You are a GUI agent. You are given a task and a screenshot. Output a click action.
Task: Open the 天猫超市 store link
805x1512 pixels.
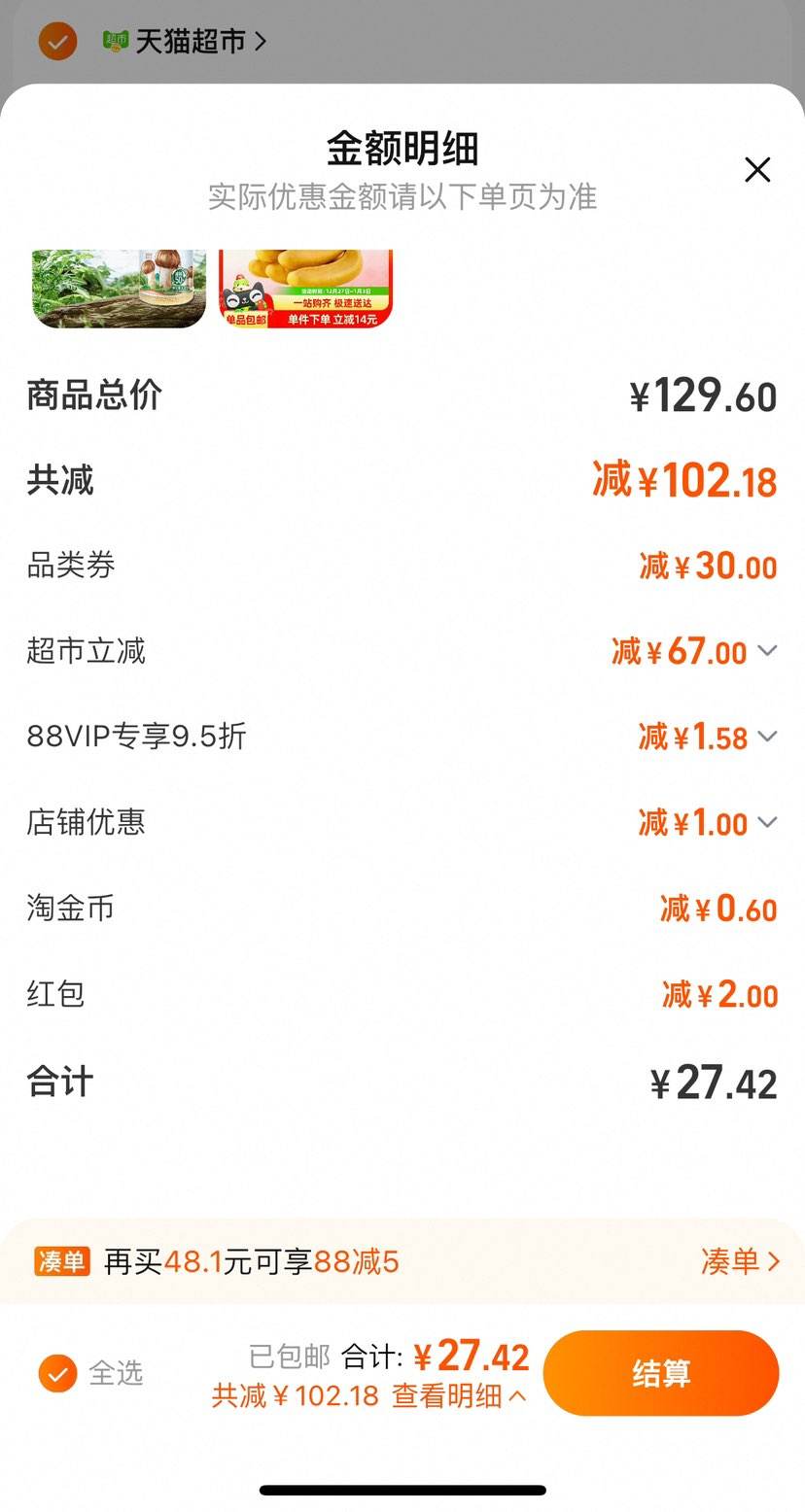coord(185,42)
